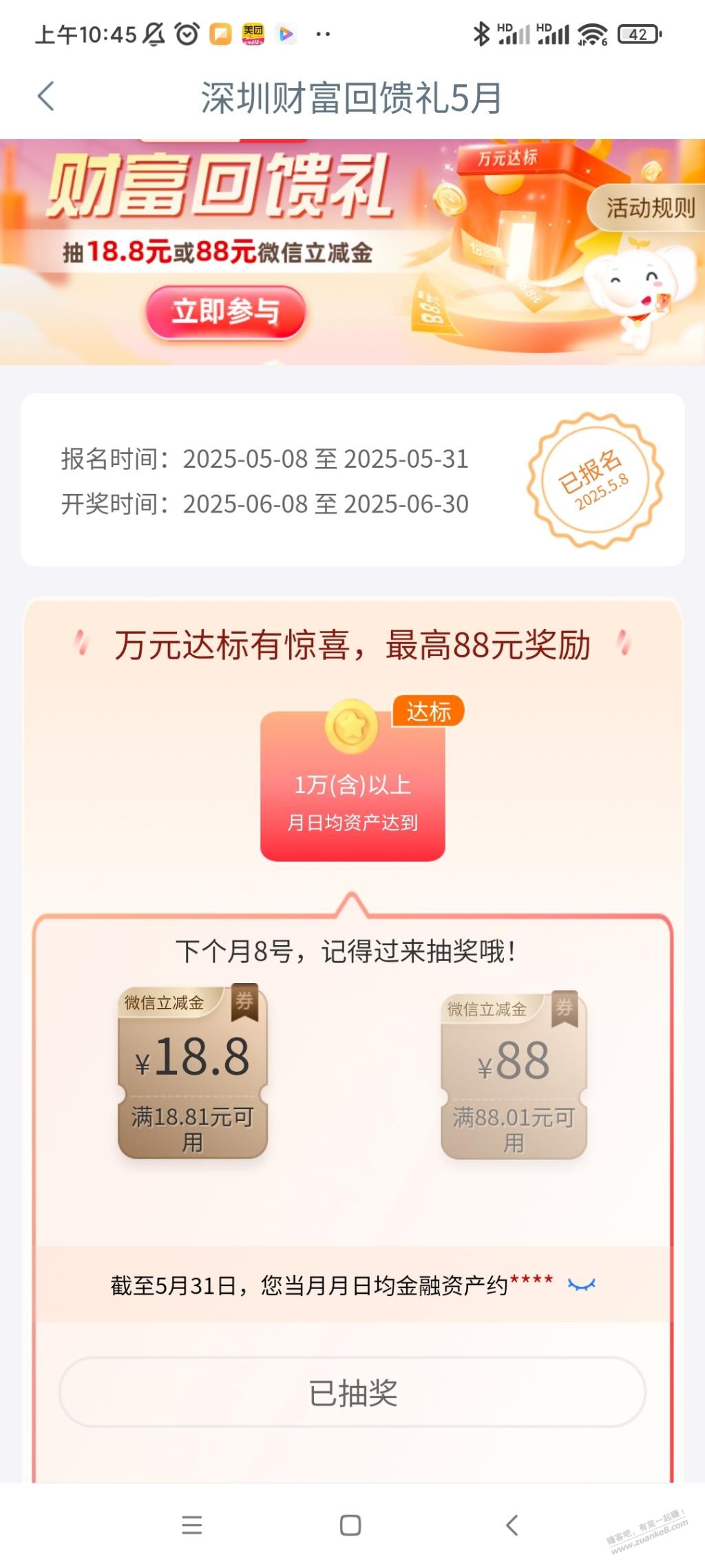Tap the 已抽奖 button
705x1568 pixels.
click(352, 1392)
